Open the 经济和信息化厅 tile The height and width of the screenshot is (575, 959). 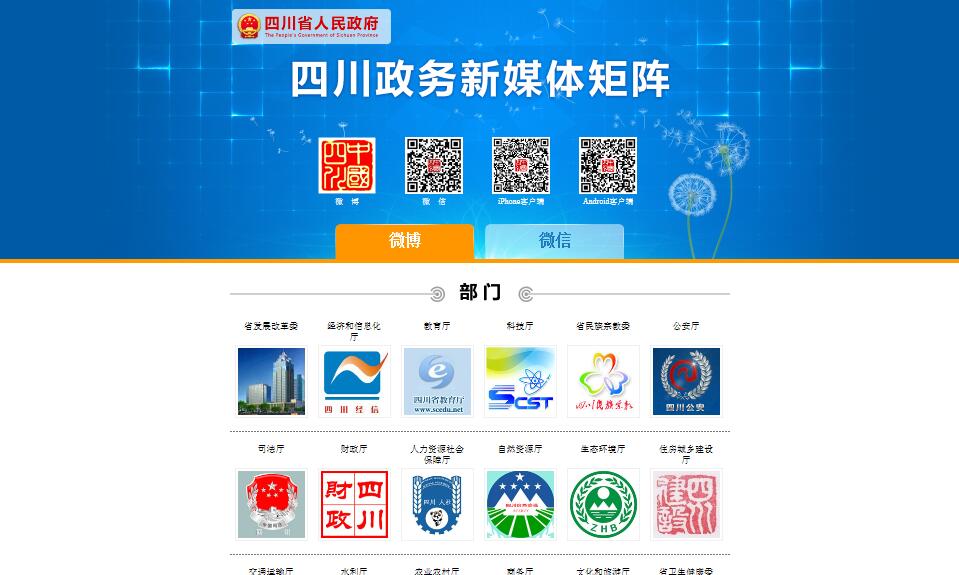pos(354,381)
